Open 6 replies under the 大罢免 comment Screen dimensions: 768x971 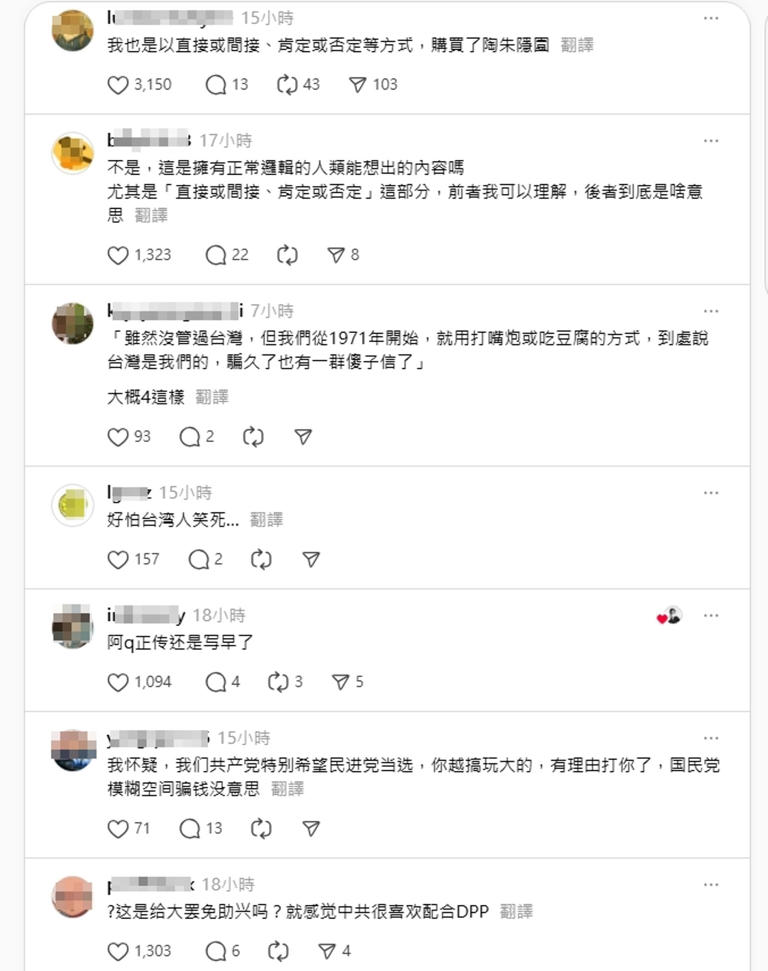216,951
